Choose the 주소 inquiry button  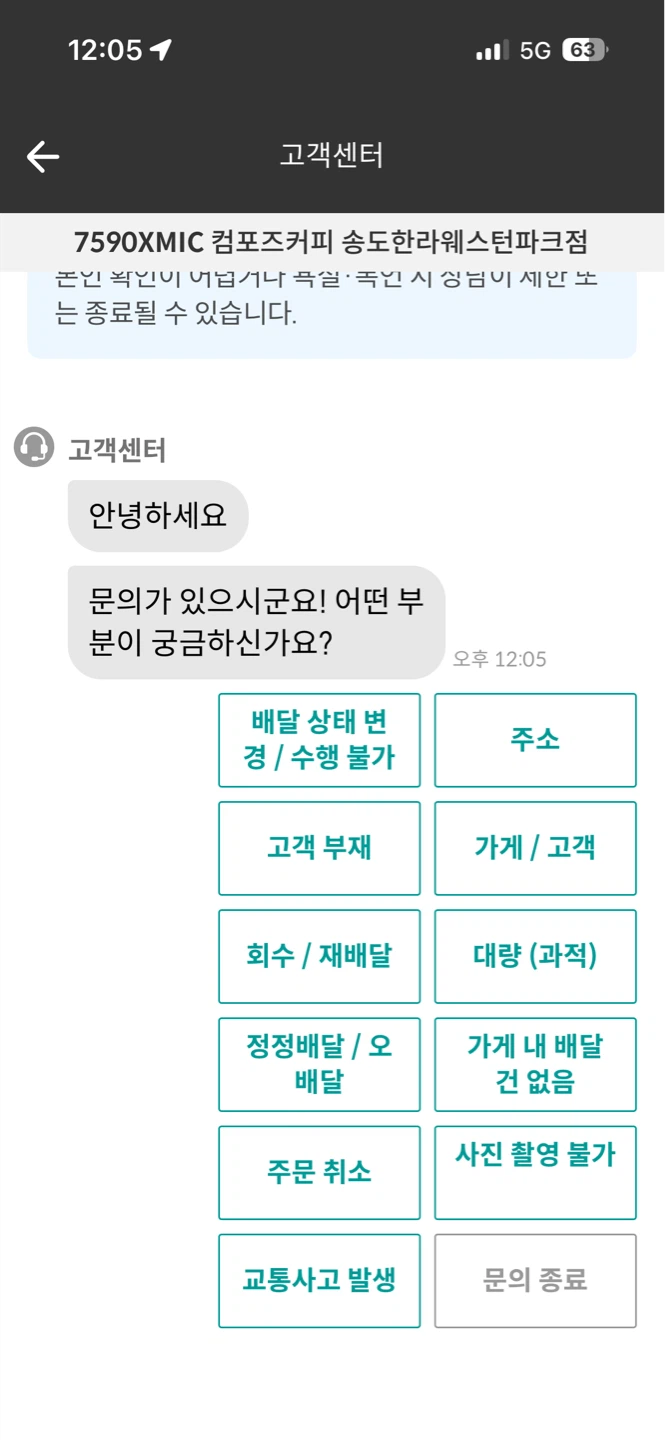coord(535,740)
